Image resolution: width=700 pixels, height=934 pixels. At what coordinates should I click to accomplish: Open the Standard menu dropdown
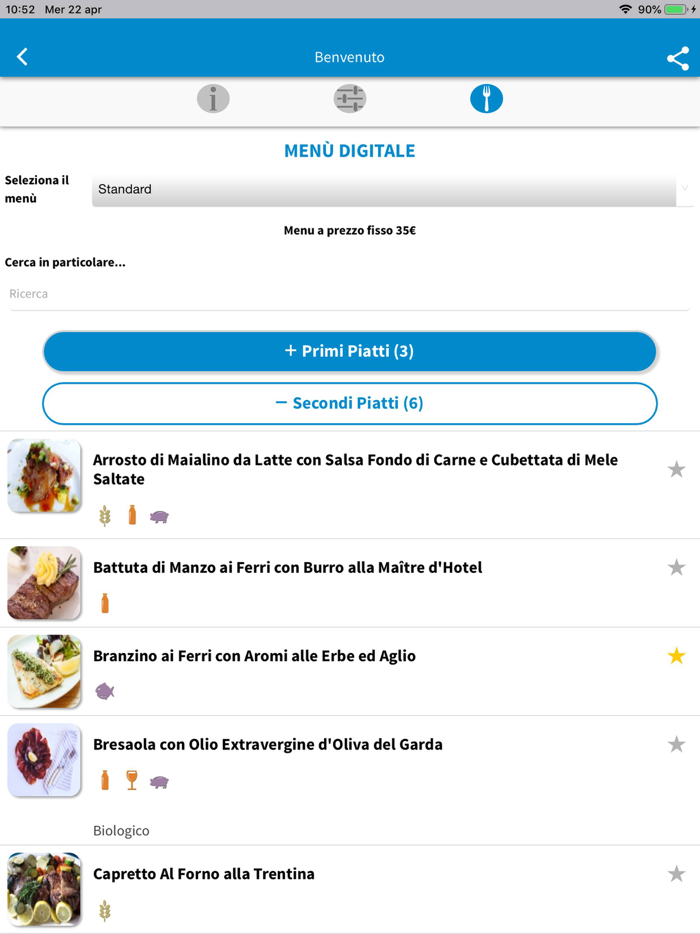(390, 189)
